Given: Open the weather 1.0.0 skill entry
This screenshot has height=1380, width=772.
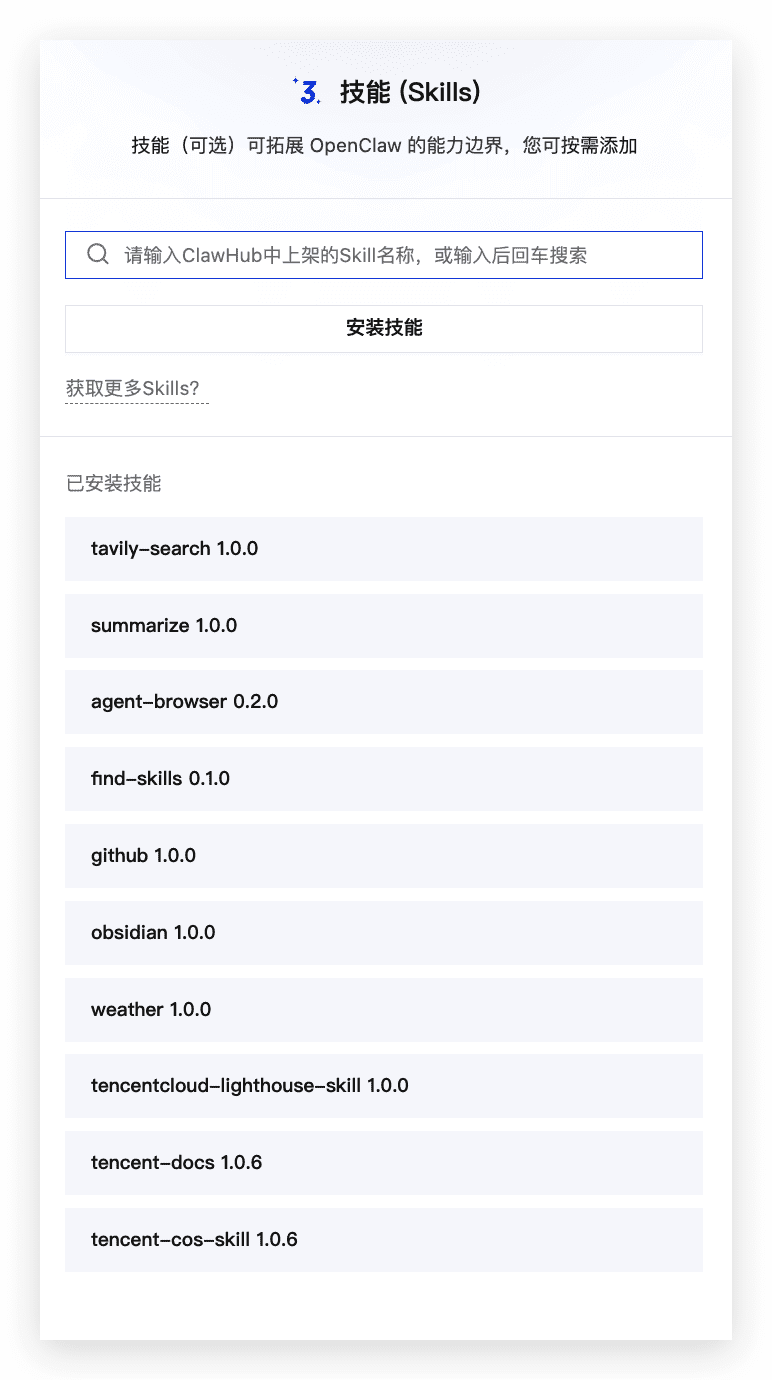Looking at the screenshot, I should click(x=383, y=1009).
